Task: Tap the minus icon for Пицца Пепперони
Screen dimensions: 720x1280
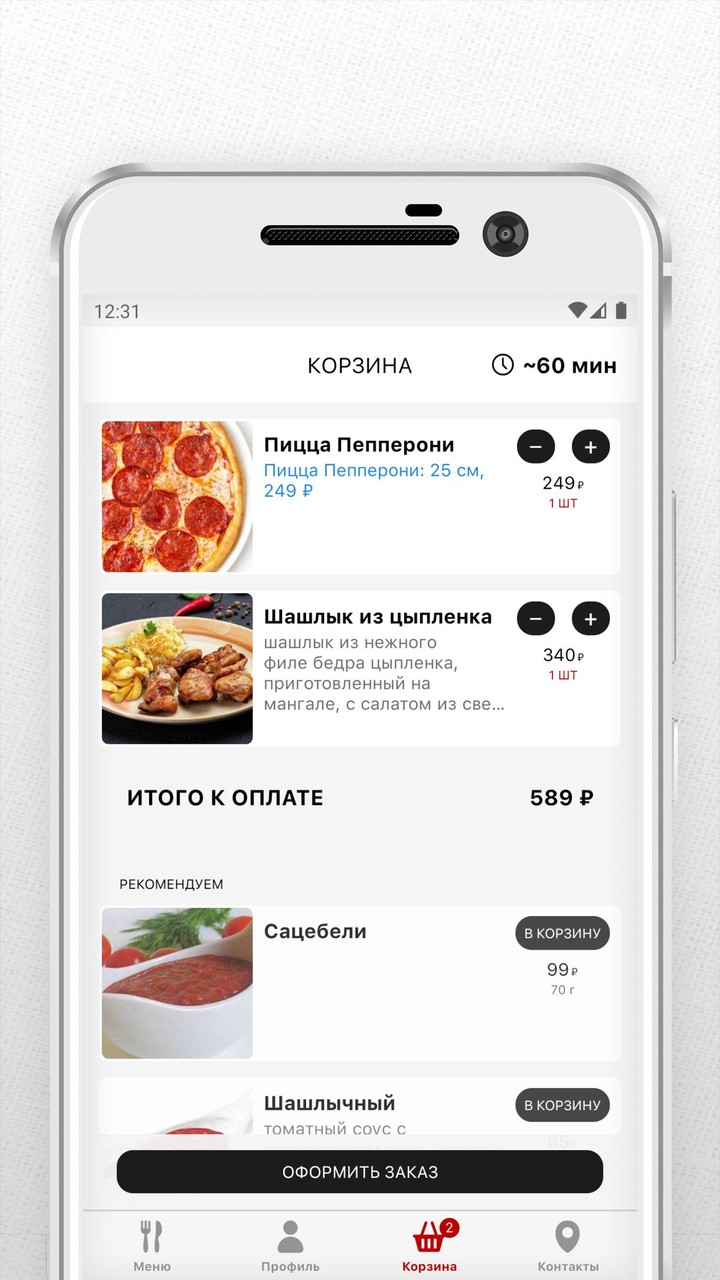Action: click(x=536, y=447)
